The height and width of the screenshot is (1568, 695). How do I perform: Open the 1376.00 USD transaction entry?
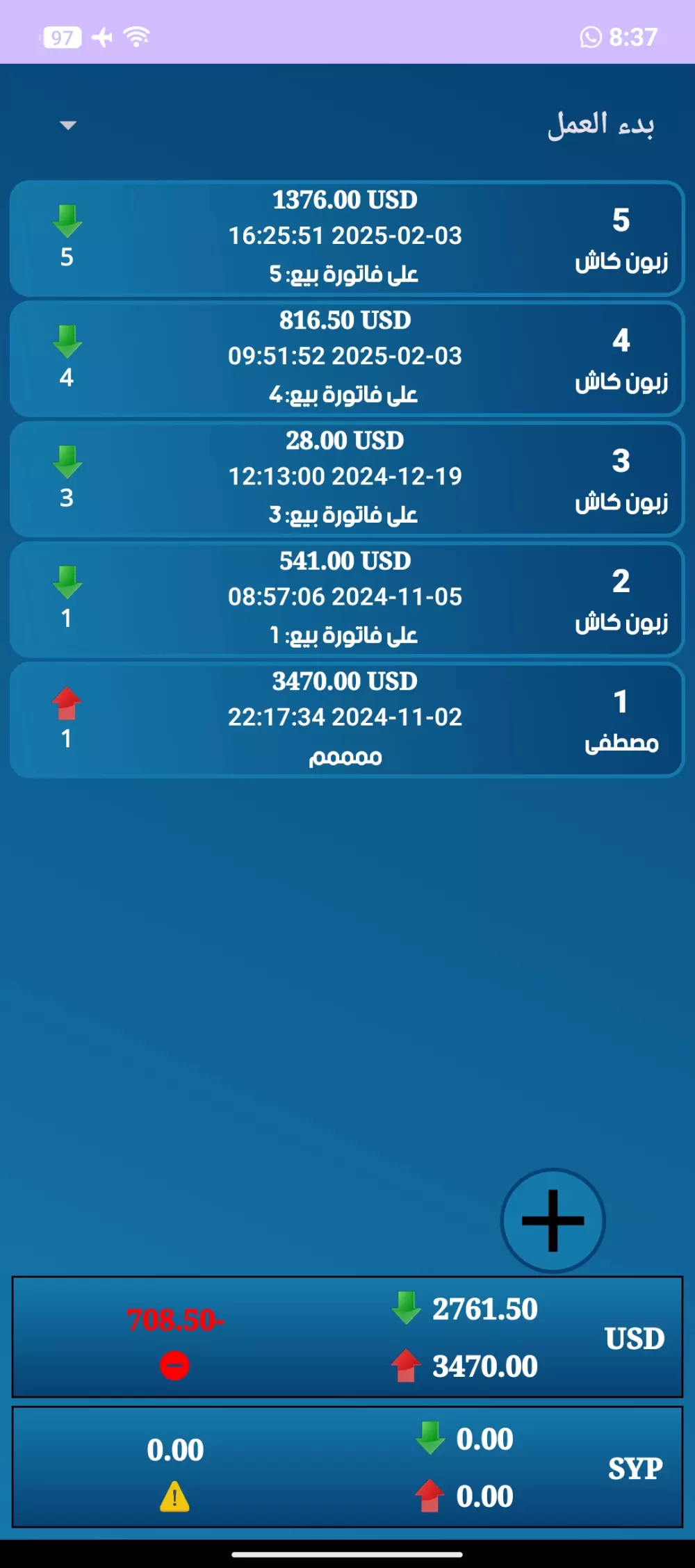pyautogui.click(x=346, y=238)
